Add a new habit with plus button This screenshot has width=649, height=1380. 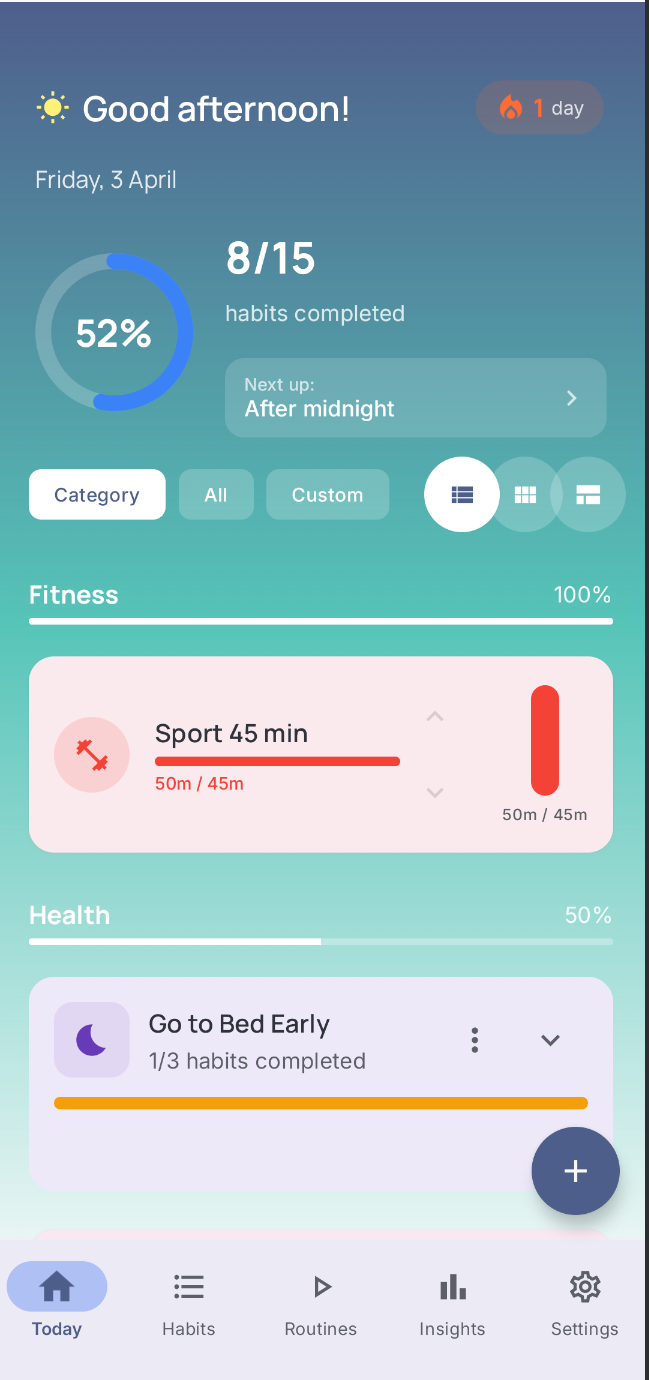[575, 1171]
